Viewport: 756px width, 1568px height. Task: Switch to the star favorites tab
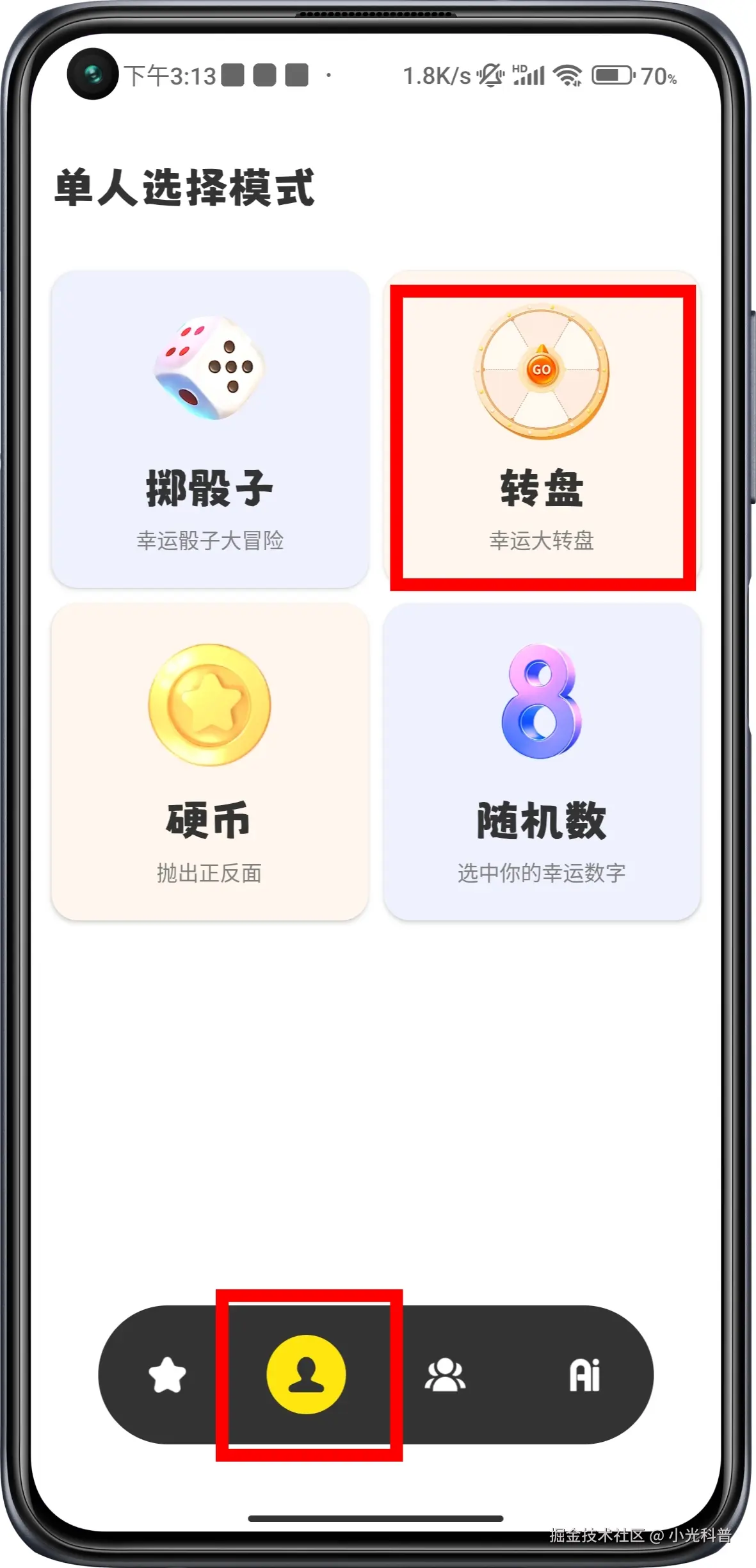pyautogui.click(x=167, y=1375)
